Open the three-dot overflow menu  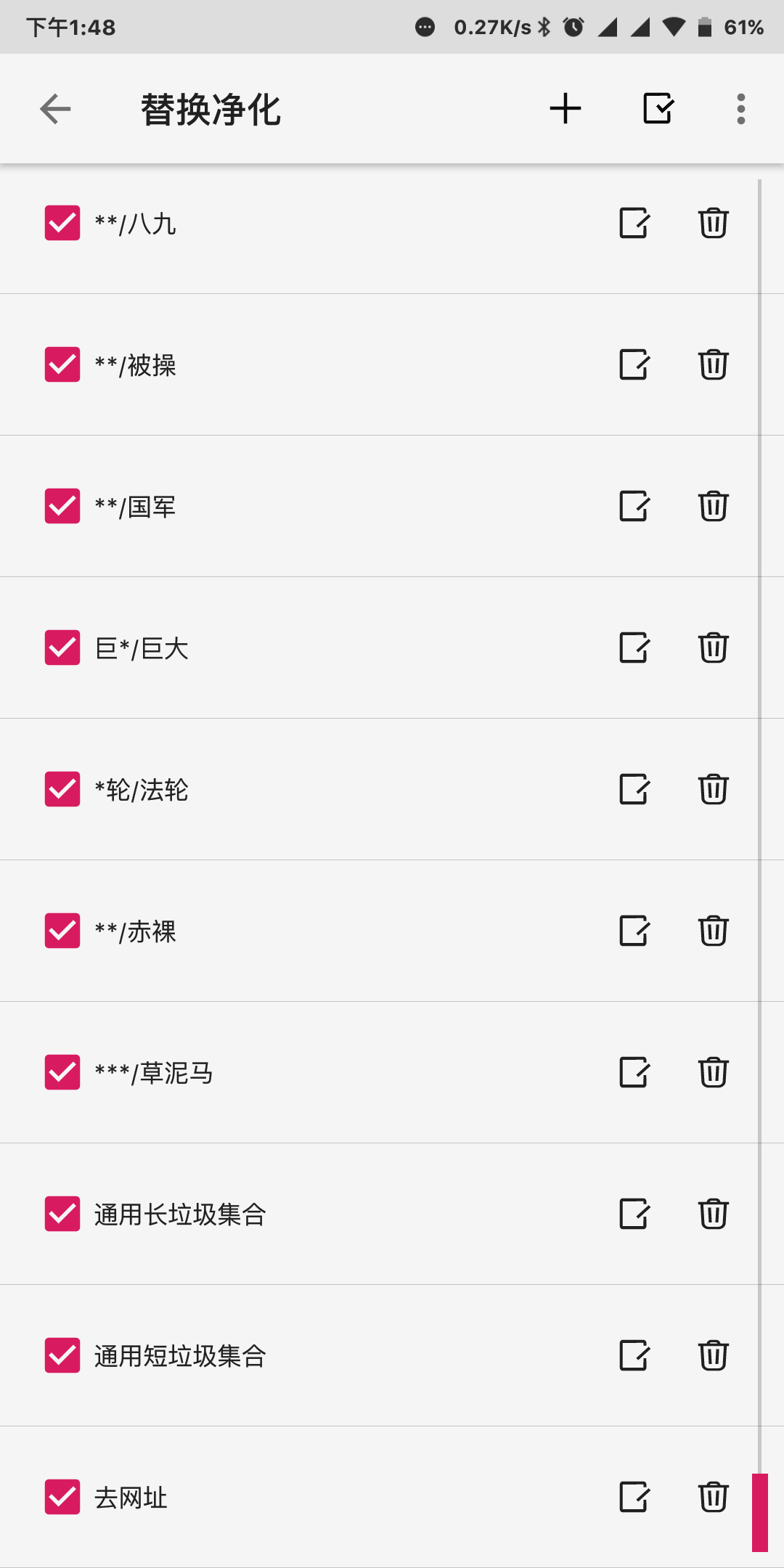pos(740,109)
